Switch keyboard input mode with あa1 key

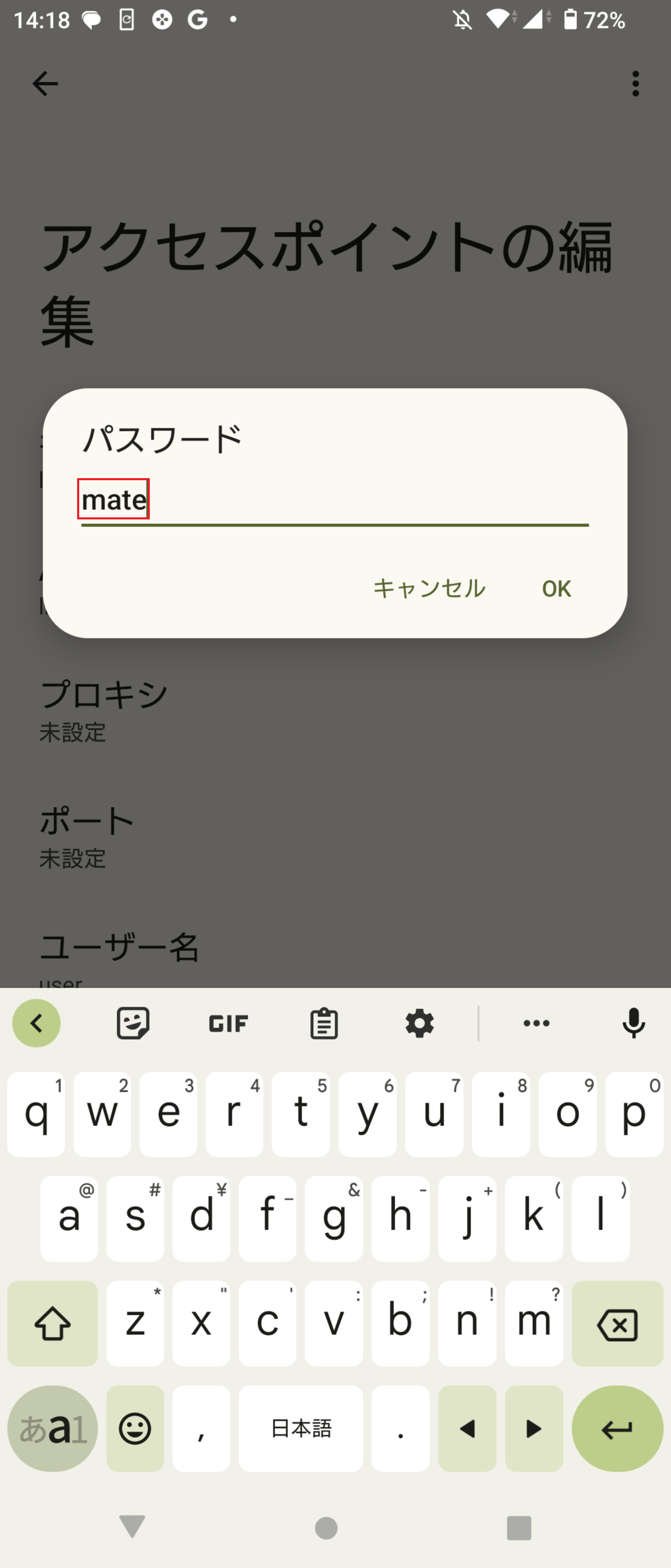pos(52,1429)
